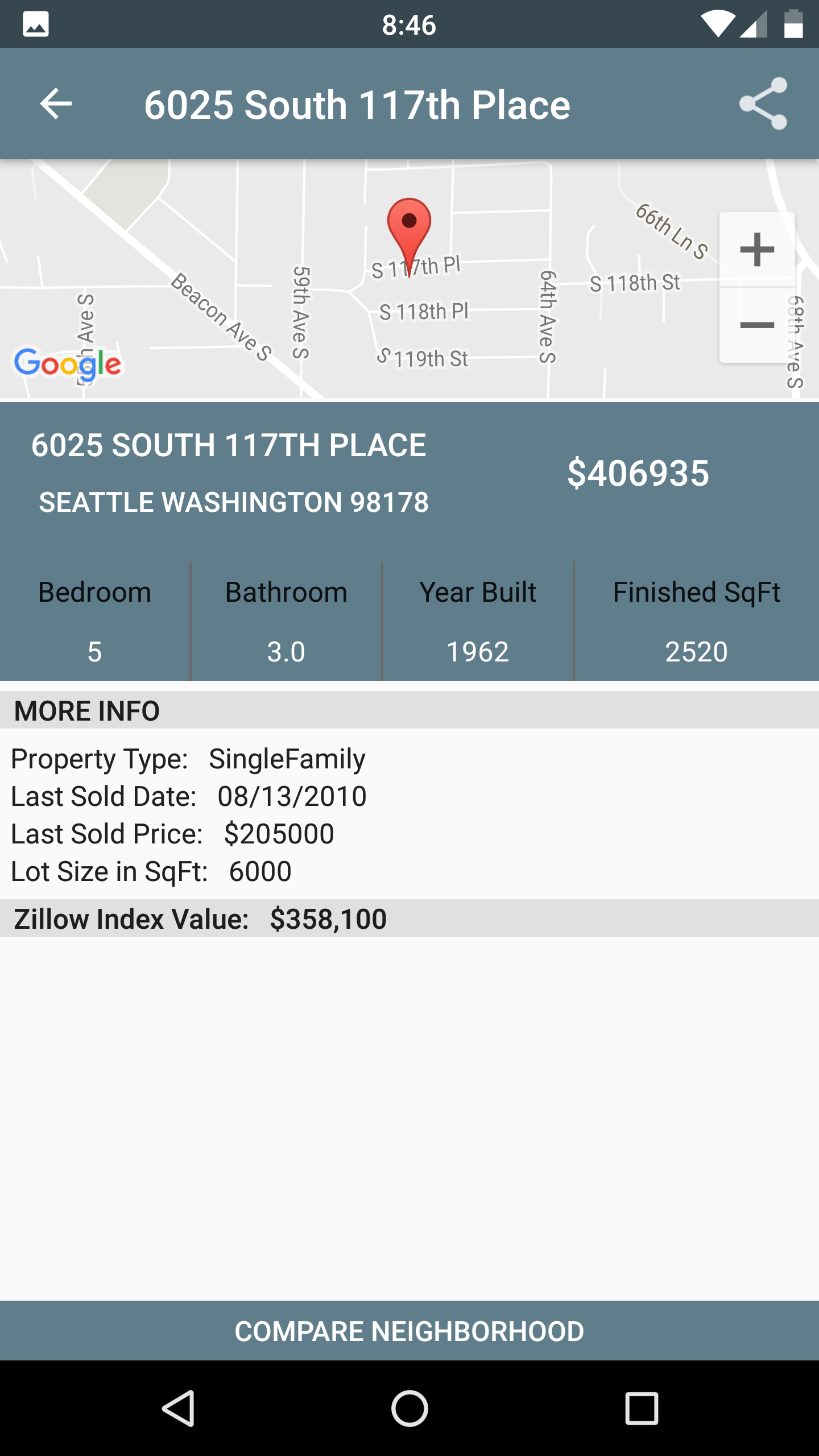The image size is (819, 1456).
Task: Zoom in on the map
Action: [757, 249]
